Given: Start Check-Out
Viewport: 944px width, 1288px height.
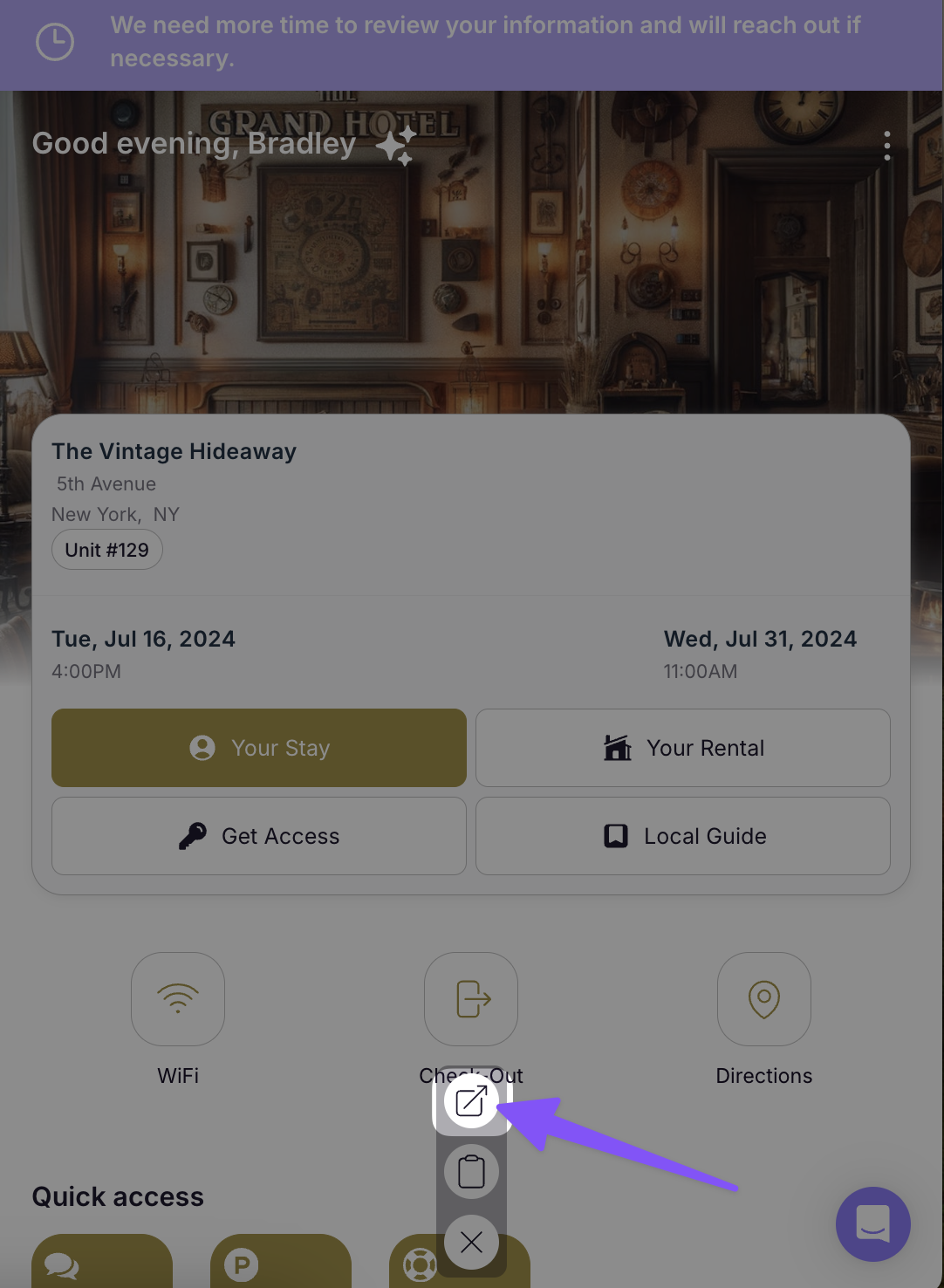Looking at the screenshot, I should (x=471, y=999).
